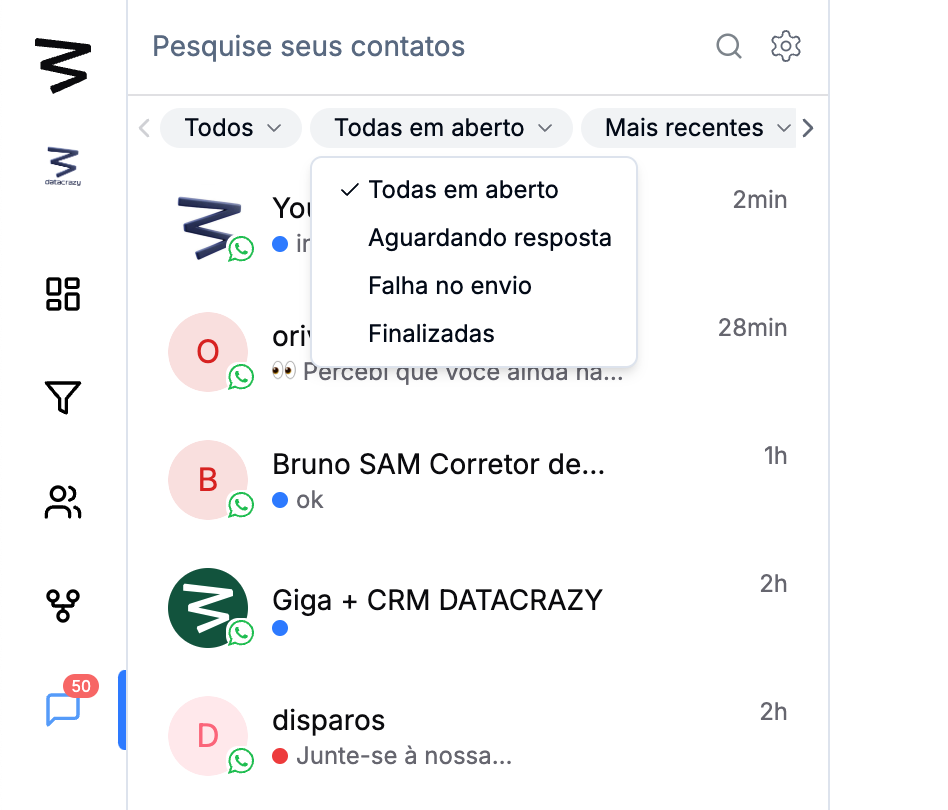Open the settings gear
This screenshot has width=948, height=810.
click(x=786, y=46)
